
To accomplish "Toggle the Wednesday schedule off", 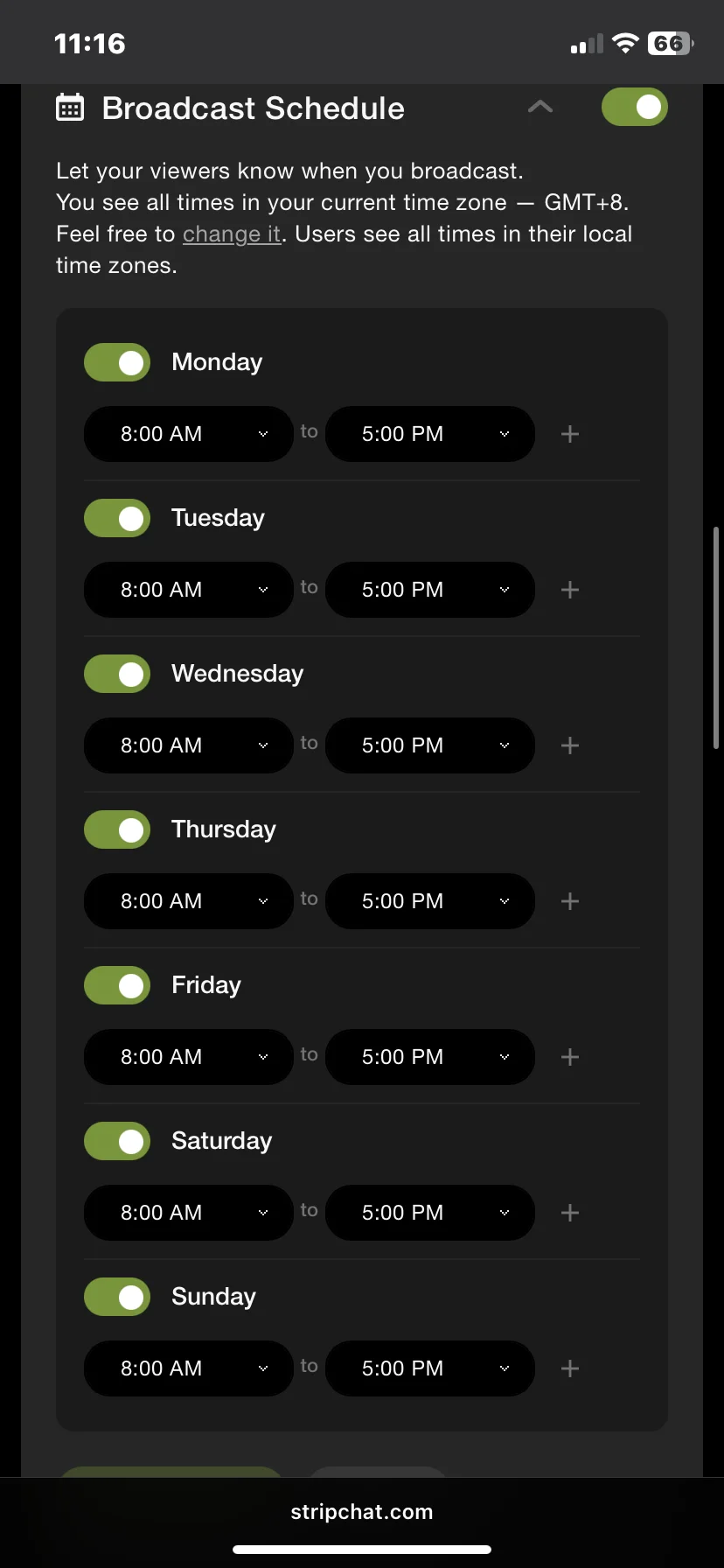I will click(x=117, y=674).
